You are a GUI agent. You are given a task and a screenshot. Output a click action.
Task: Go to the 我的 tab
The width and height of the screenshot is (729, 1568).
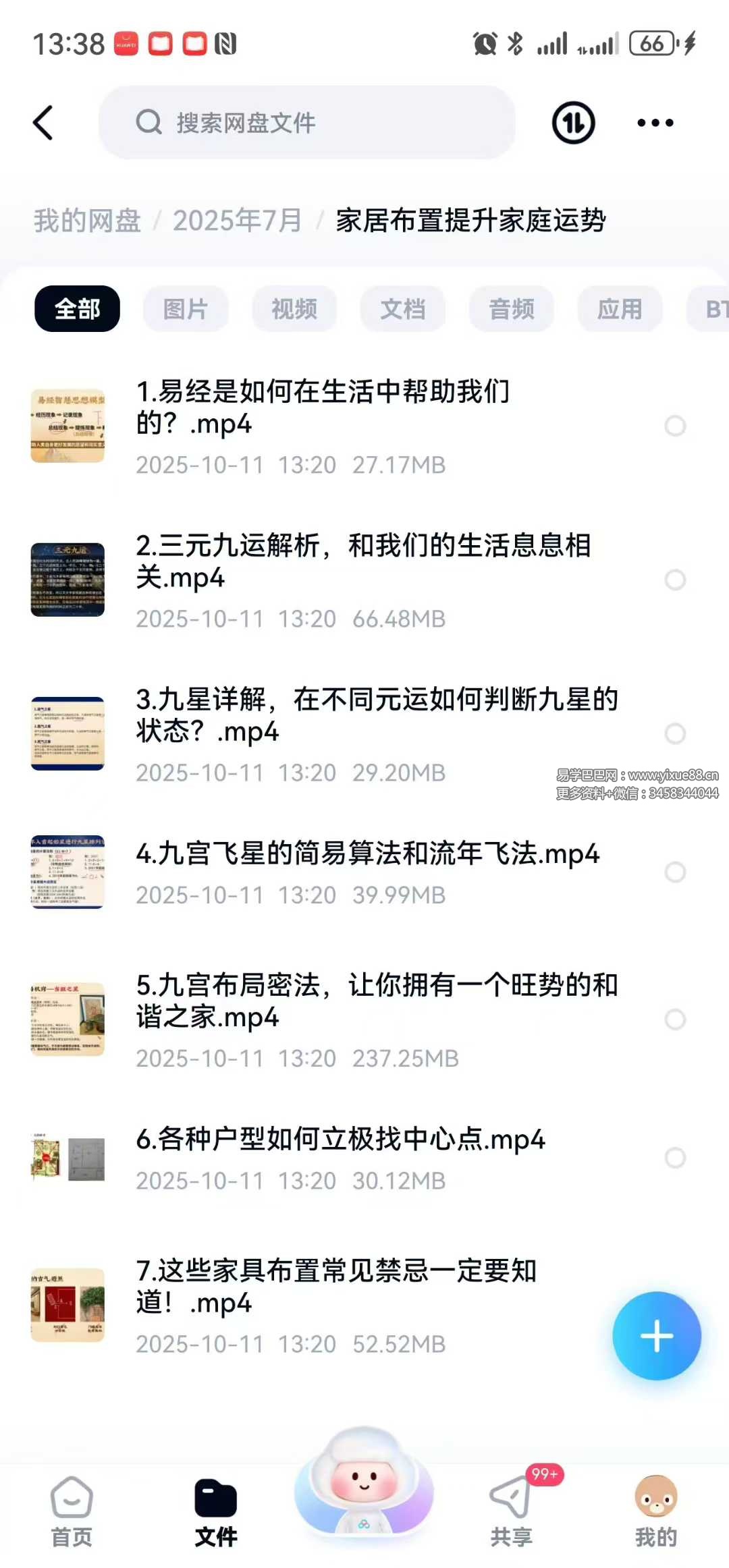coord(655,1511)
